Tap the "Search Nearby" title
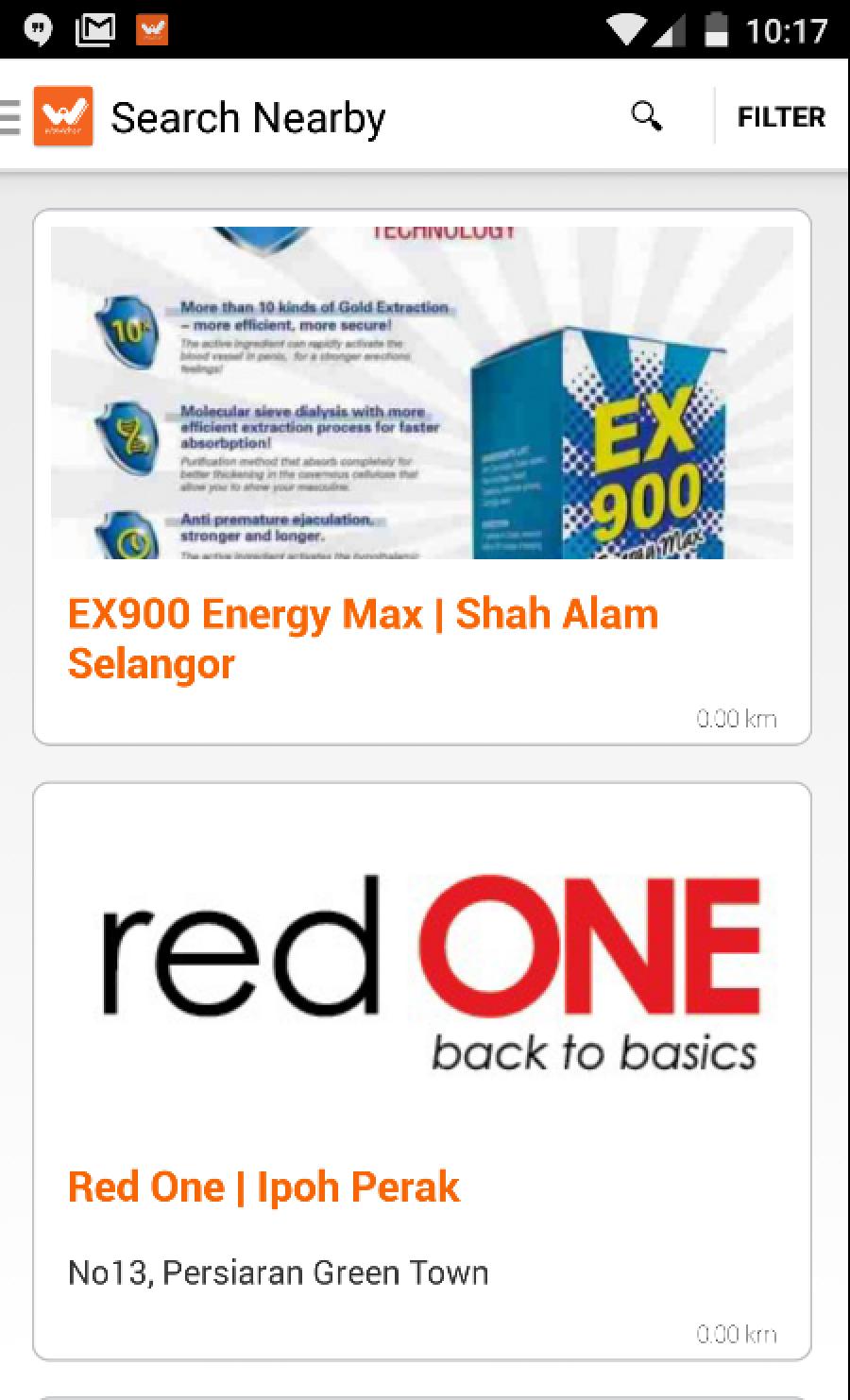Image resolution: width=850 pixels, height=1400 pixels. click(248, 116)
